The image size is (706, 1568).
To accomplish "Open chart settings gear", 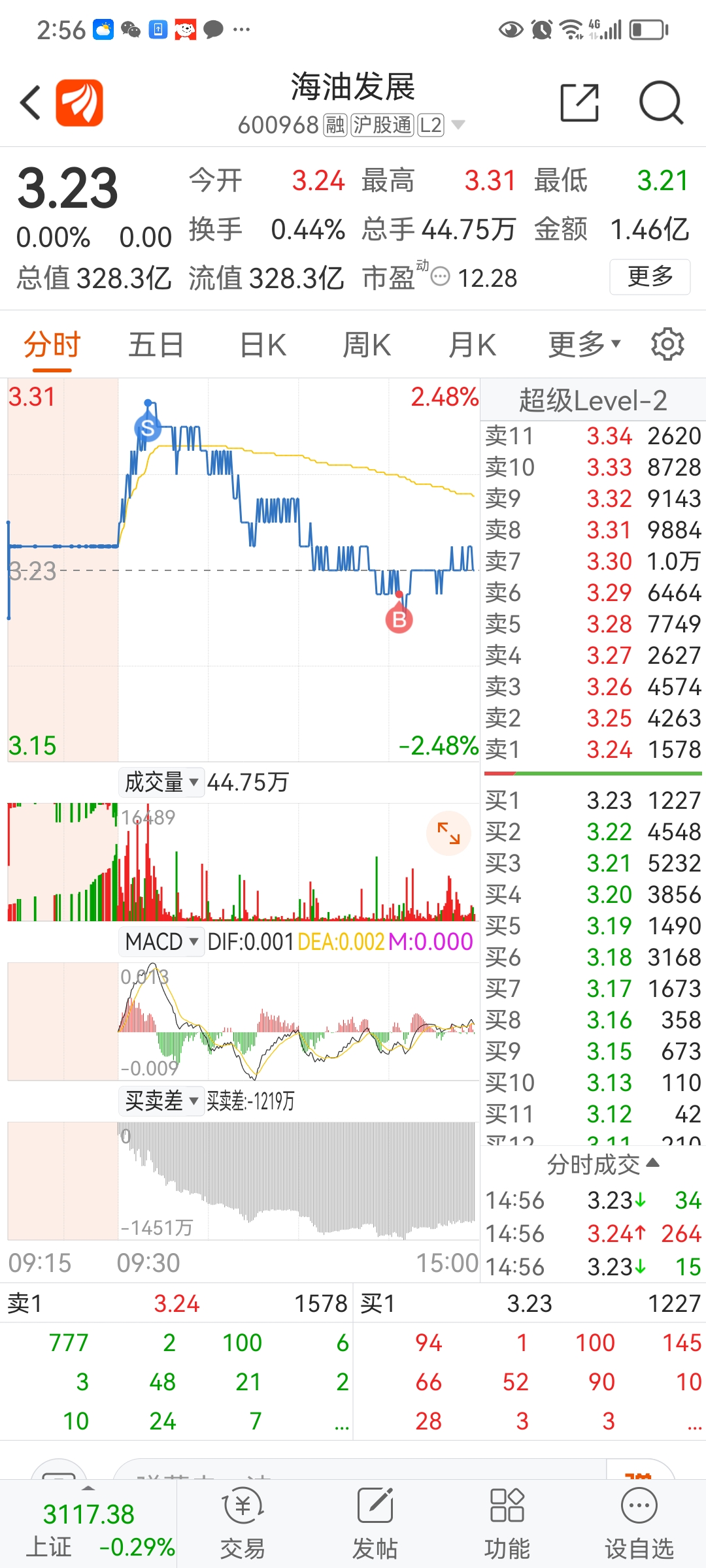I will [x=667, y=344].
